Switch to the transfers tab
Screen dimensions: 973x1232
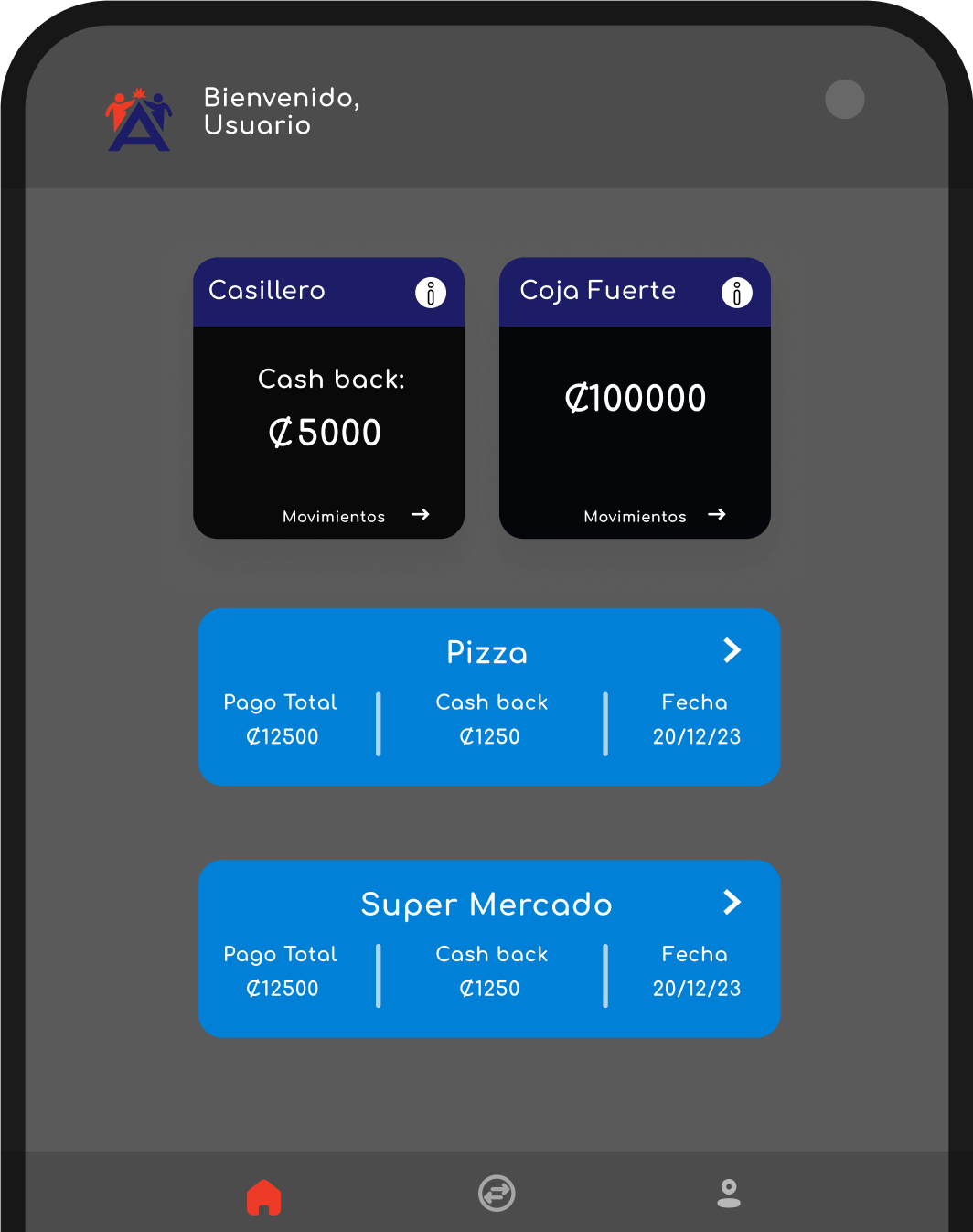[497, 1194]
